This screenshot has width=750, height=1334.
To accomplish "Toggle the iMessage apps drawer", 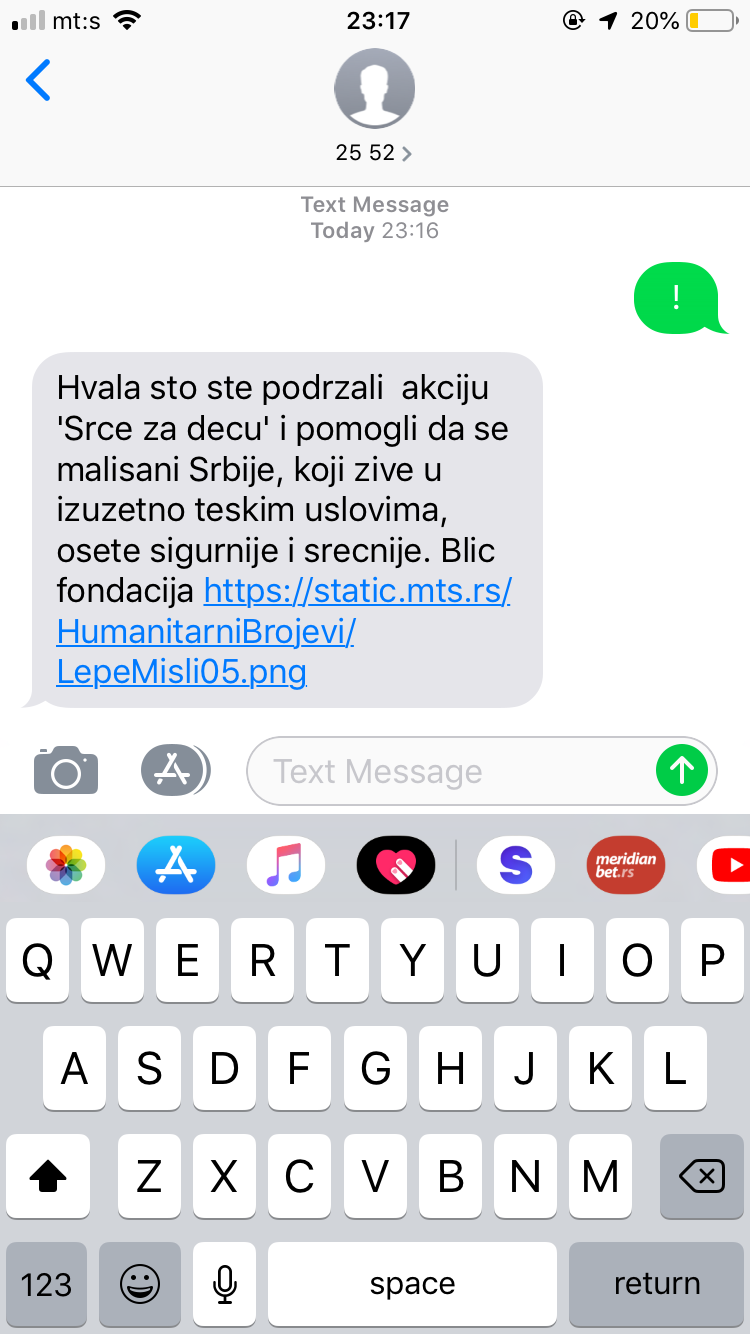I will (175, 770).
